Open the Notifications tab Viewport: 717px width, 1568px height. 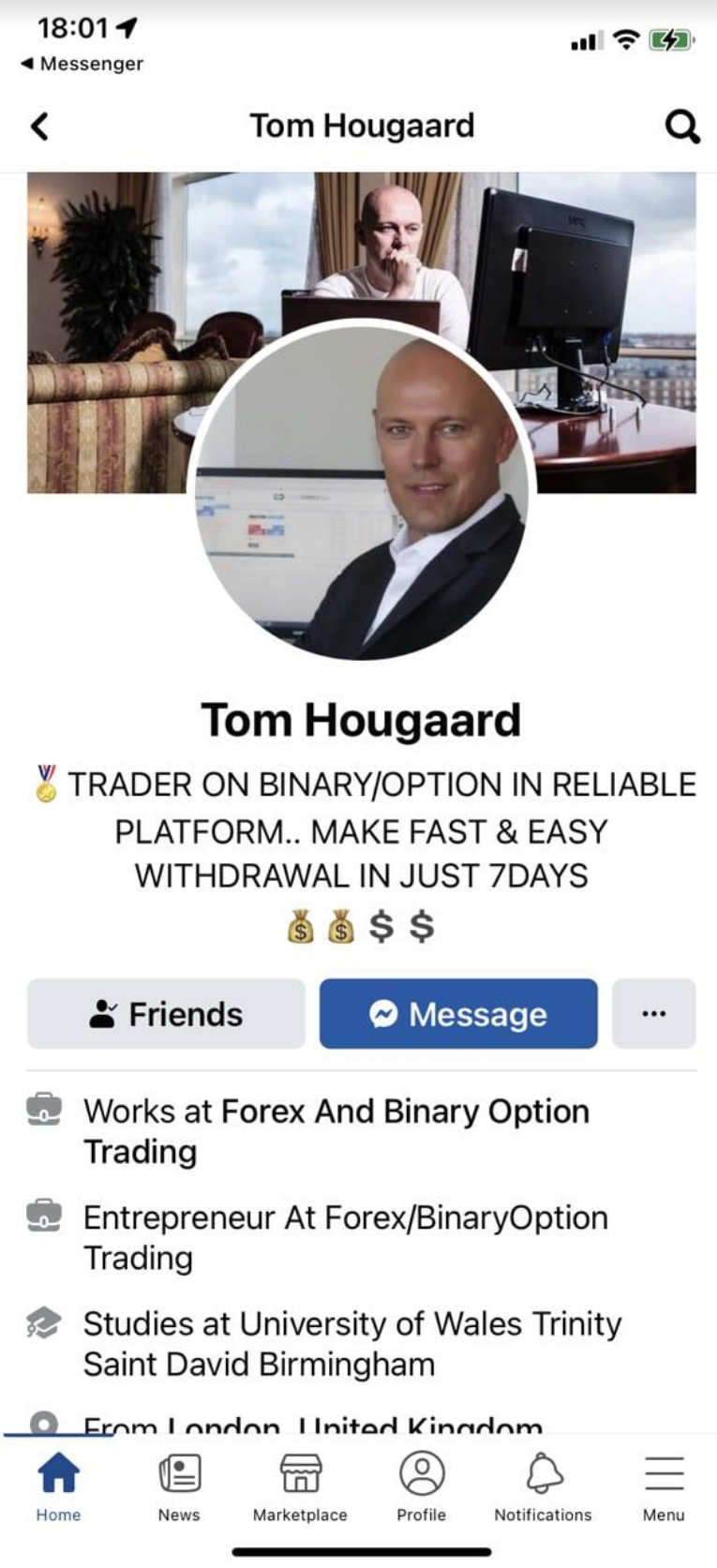(543, 1486)
